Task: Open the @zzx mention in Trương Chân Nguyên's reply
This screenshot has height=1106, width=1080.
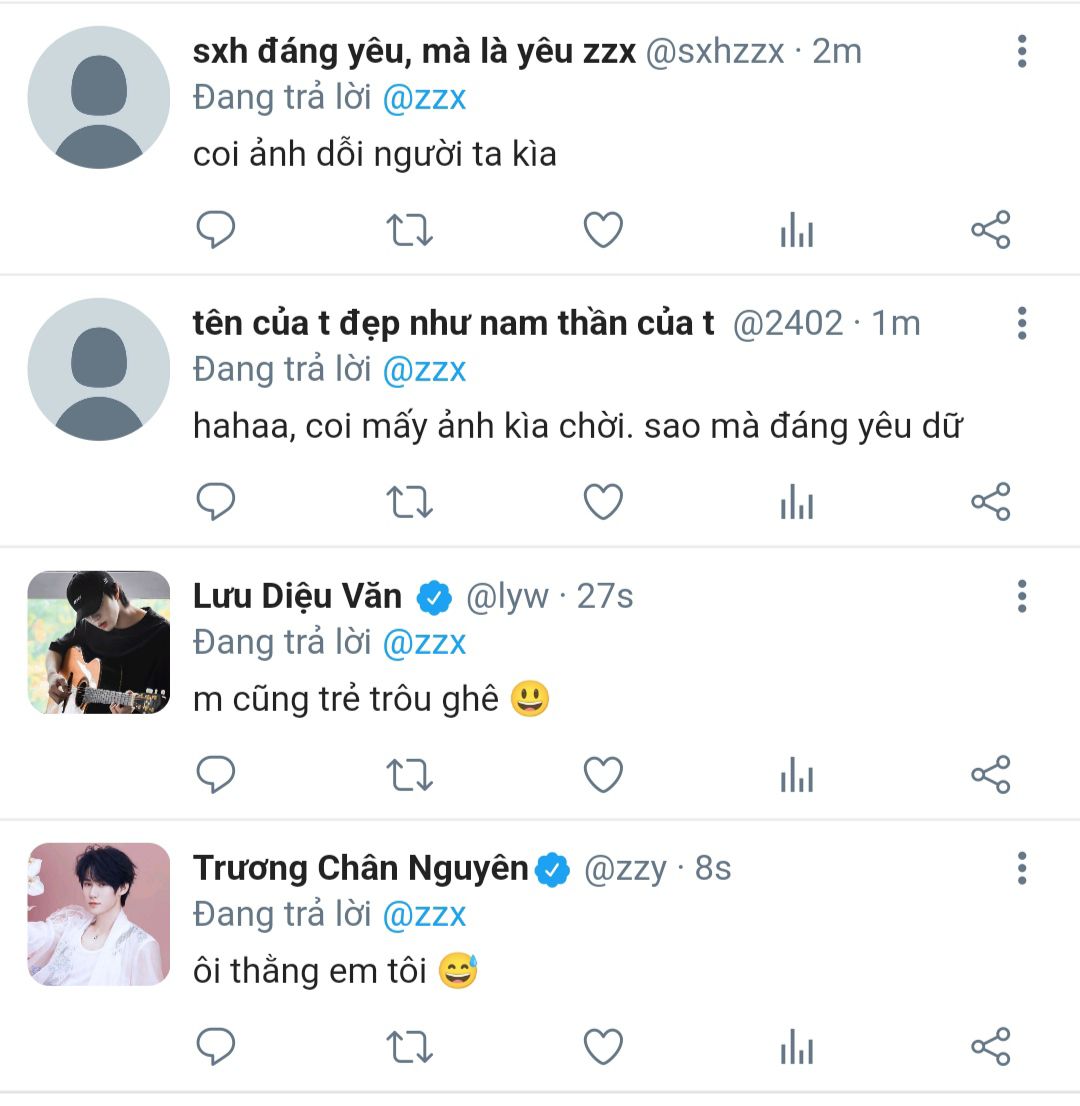Action: tap(425, 914)
